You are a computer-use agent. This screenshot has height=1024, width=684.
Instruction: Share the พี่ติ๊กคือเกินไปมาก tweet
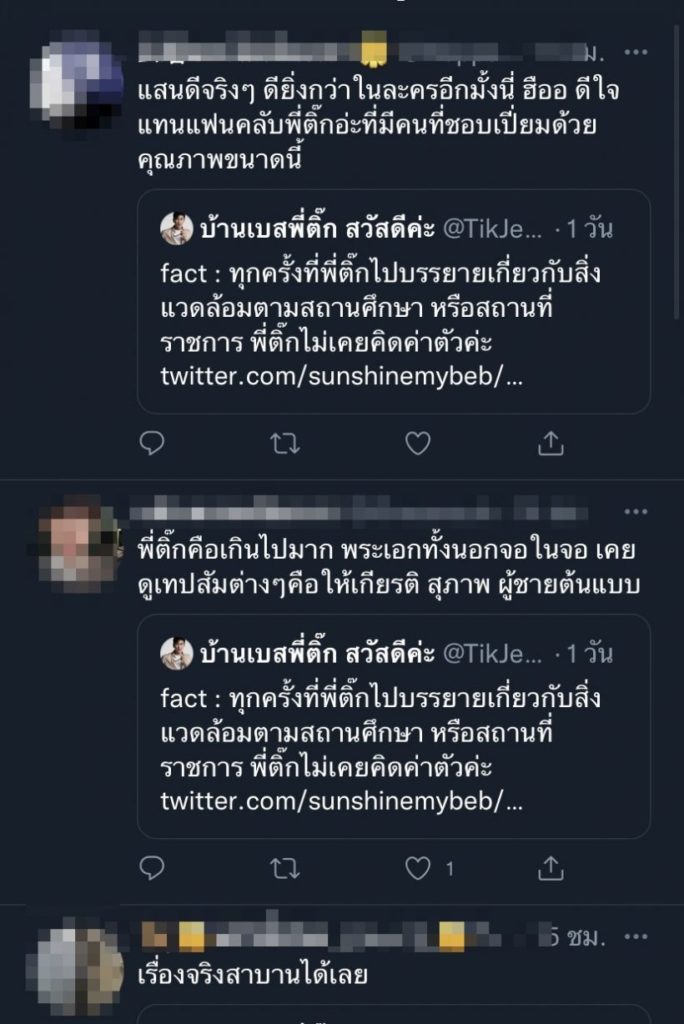[551, 867]
